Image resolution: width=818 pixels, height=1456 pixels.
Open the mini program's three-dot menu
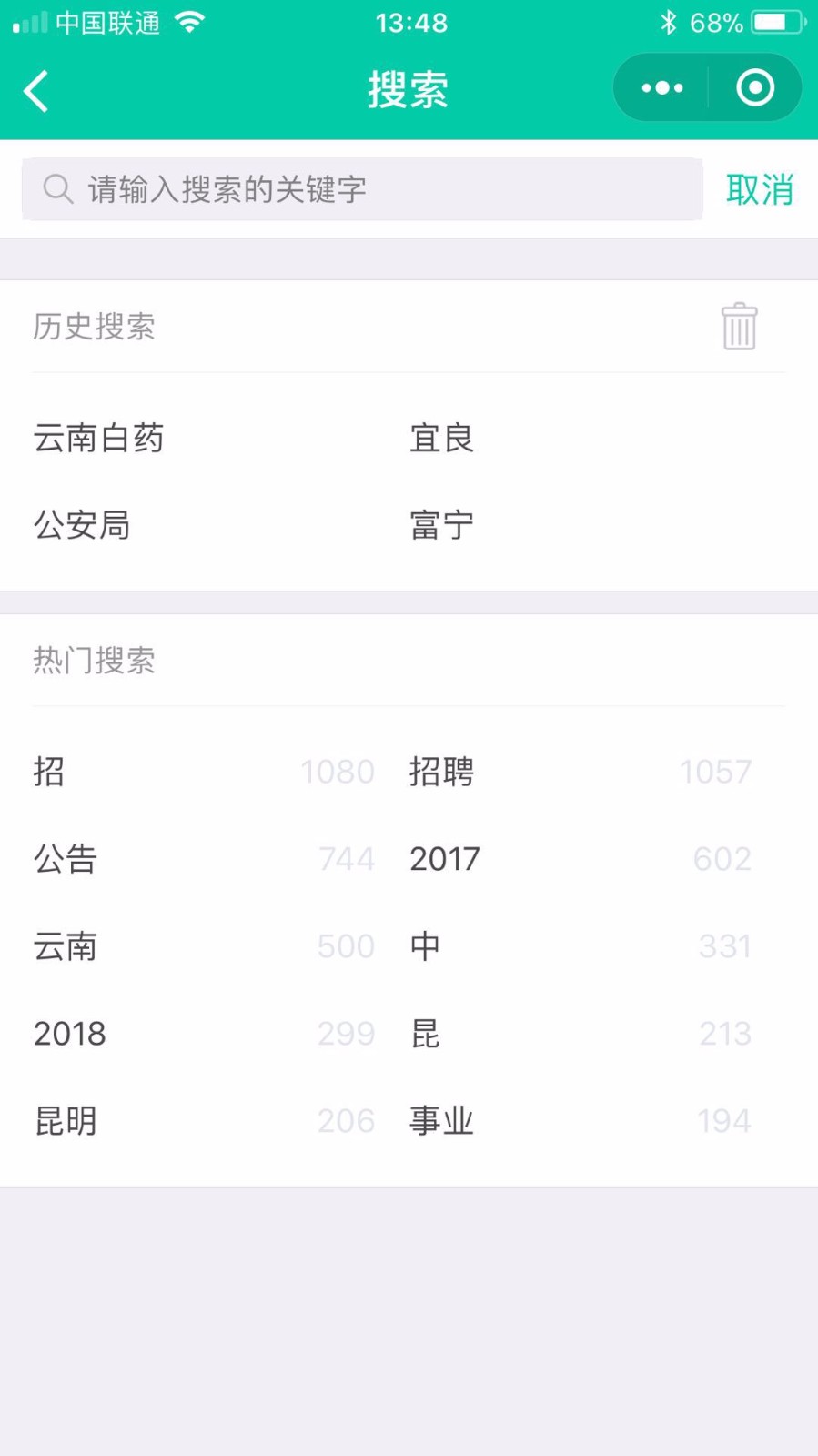click(661, 88)
